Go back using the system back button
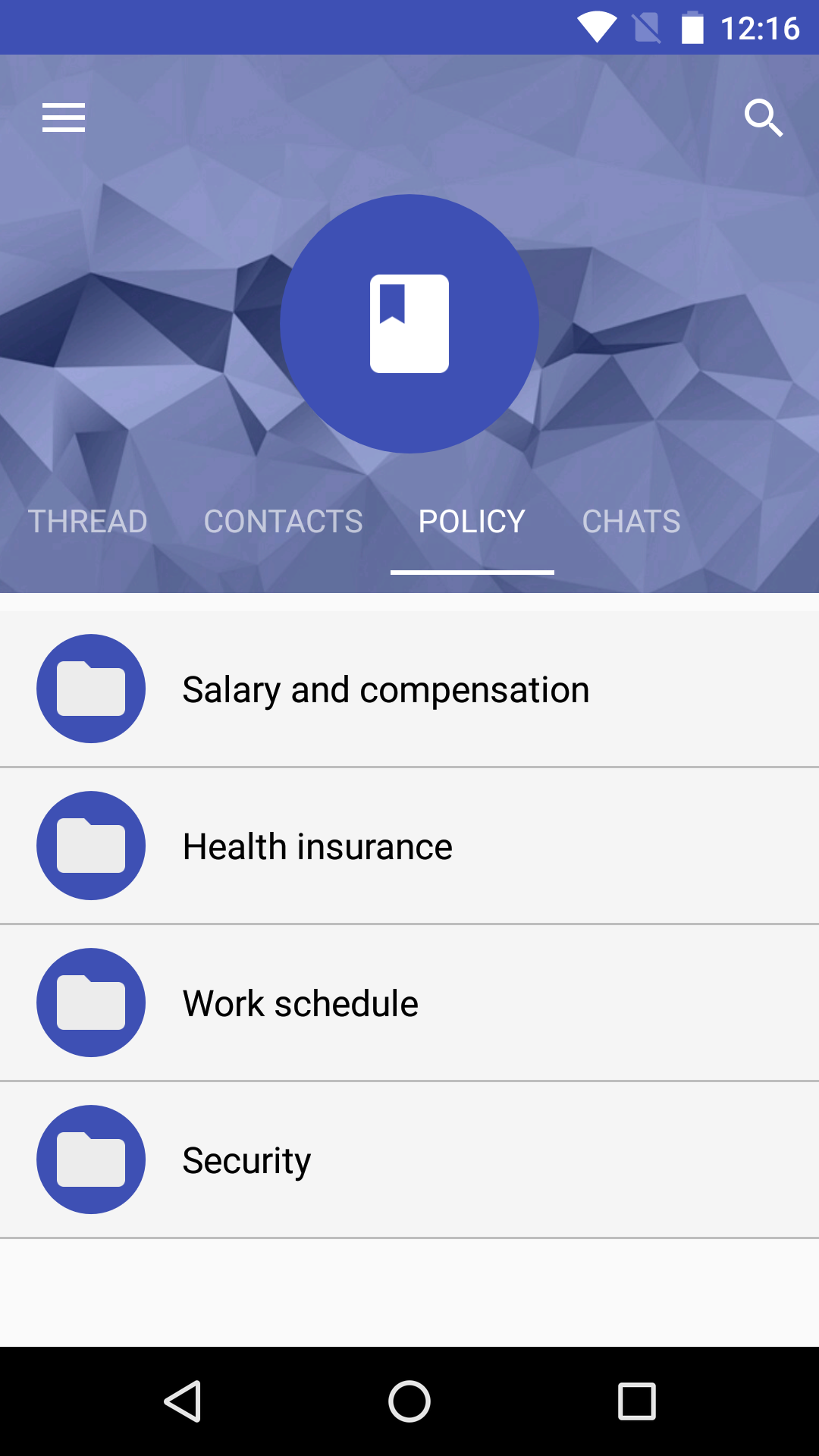 [183, 1401]
